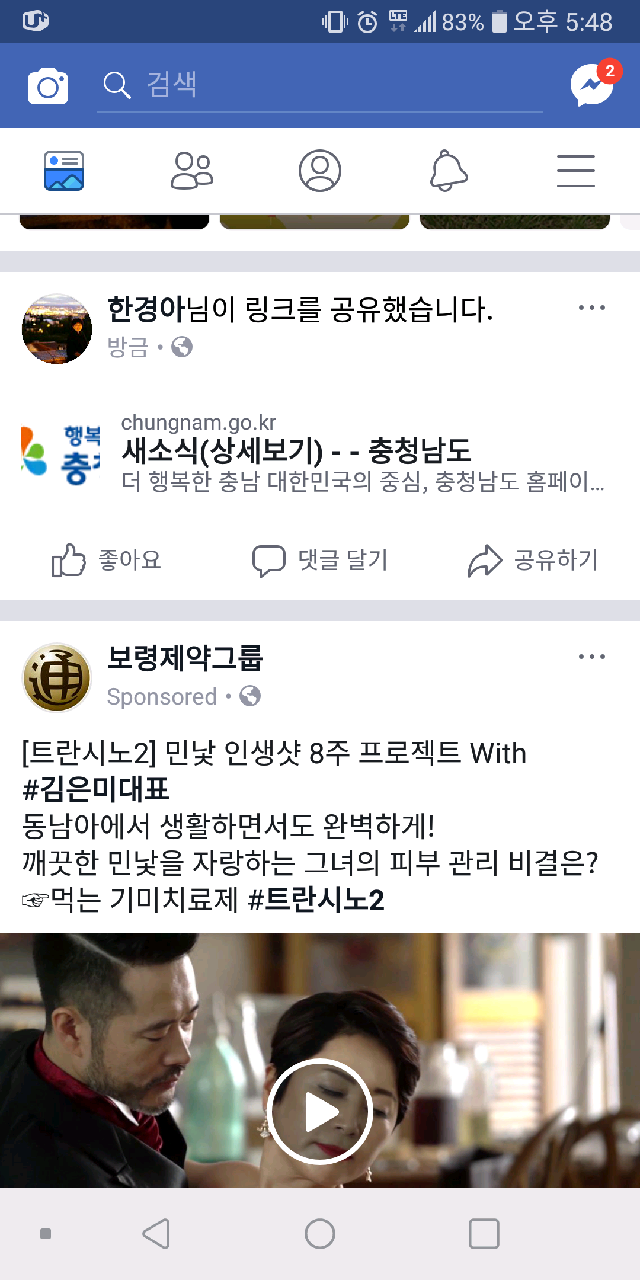Viewport: 640px width, 1280px height.
Task: Play the sponsored video
Action: click(320, 1111)
